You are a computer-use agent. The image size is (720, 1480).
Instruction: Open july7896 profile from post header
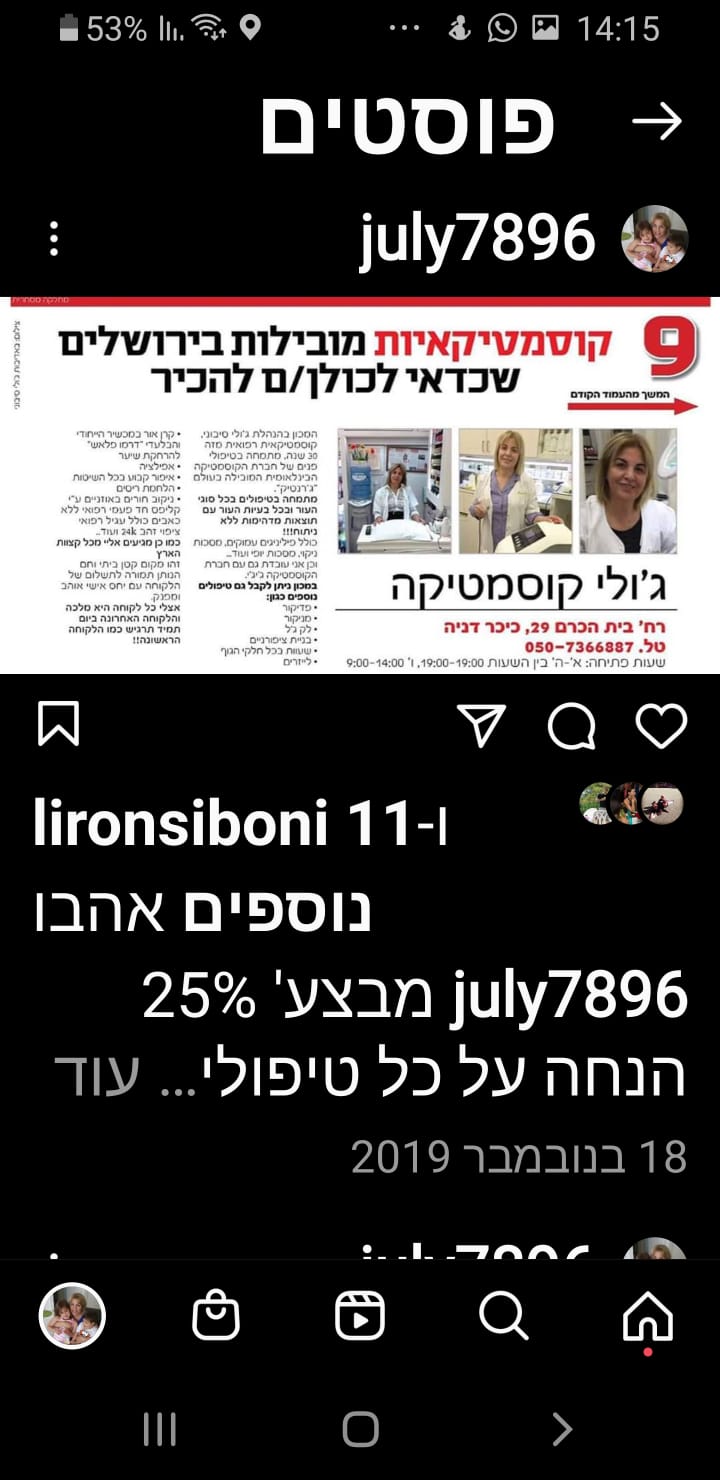476,239
